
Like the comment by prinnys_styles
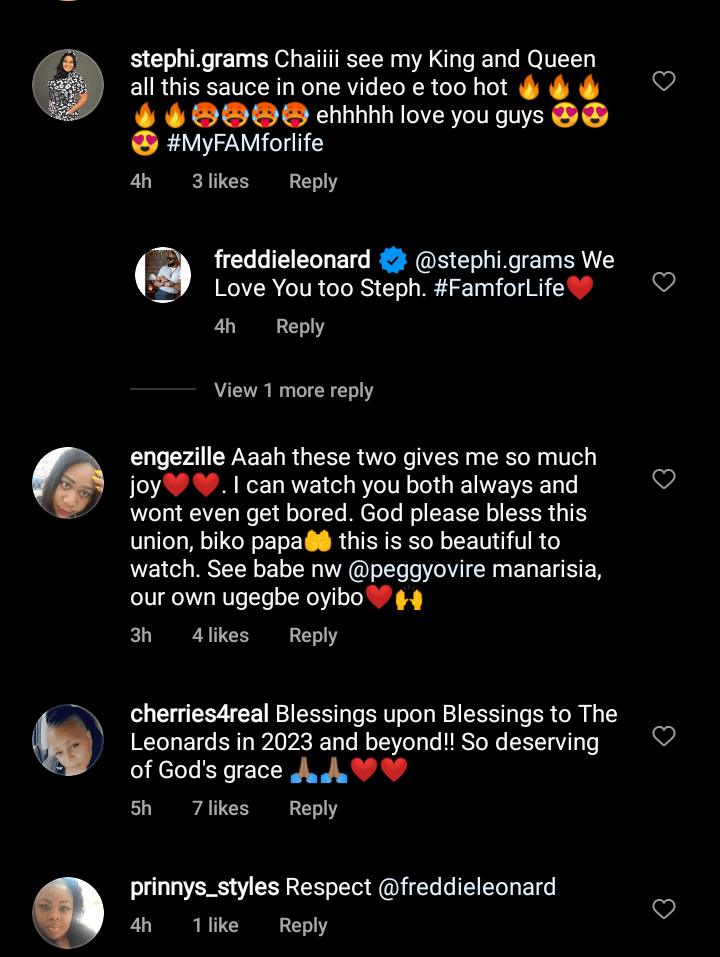point(664,909)
